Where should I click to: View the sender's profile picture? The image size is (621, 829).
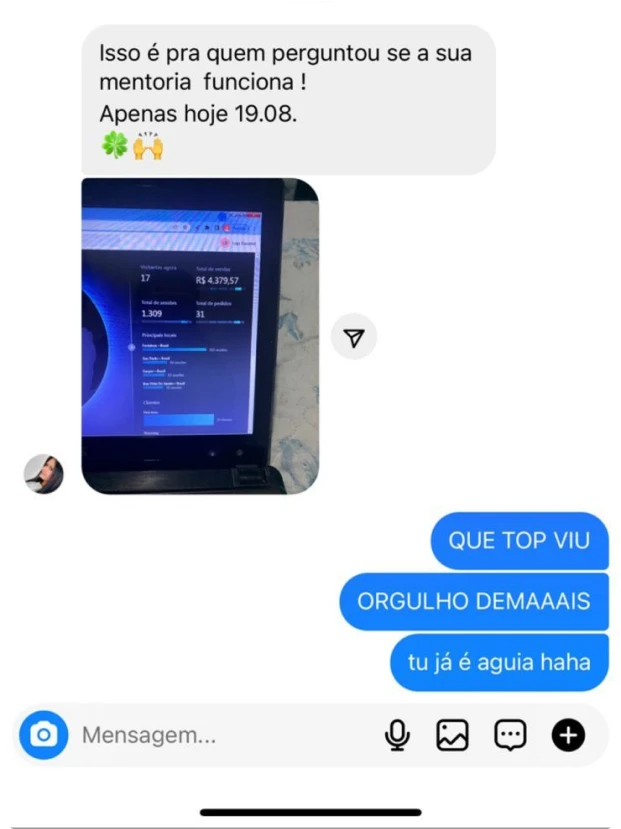[44, 474]
